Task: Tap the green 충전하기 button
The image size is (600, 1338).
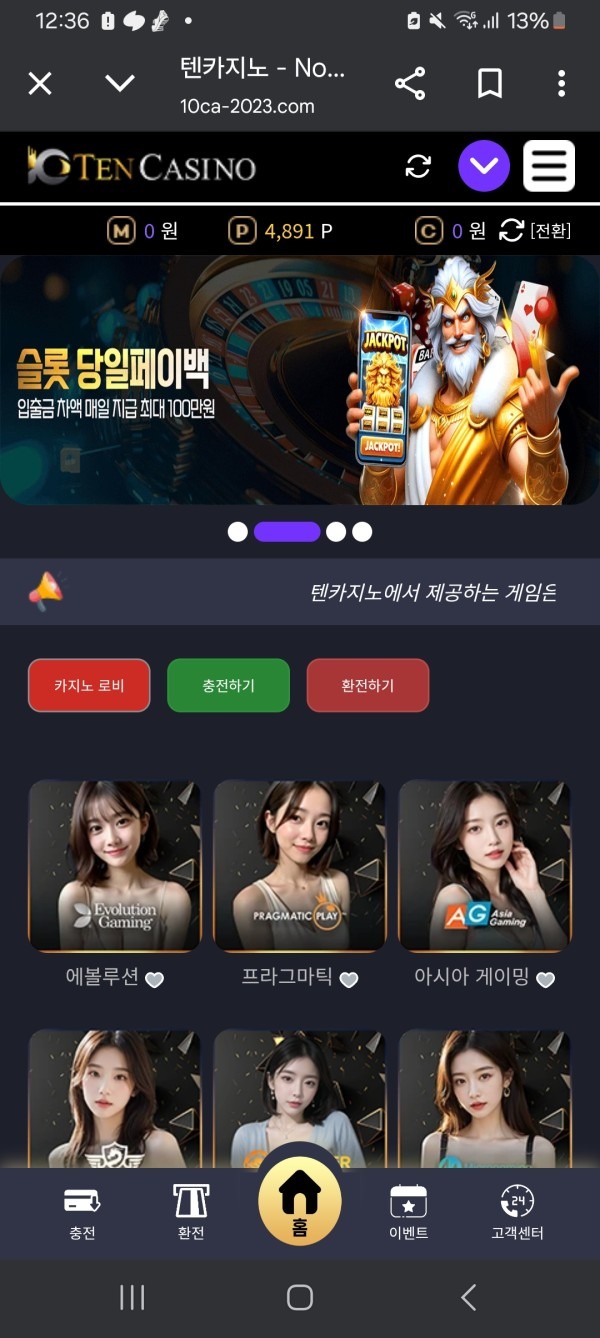Action: click(x=228, y=685)
